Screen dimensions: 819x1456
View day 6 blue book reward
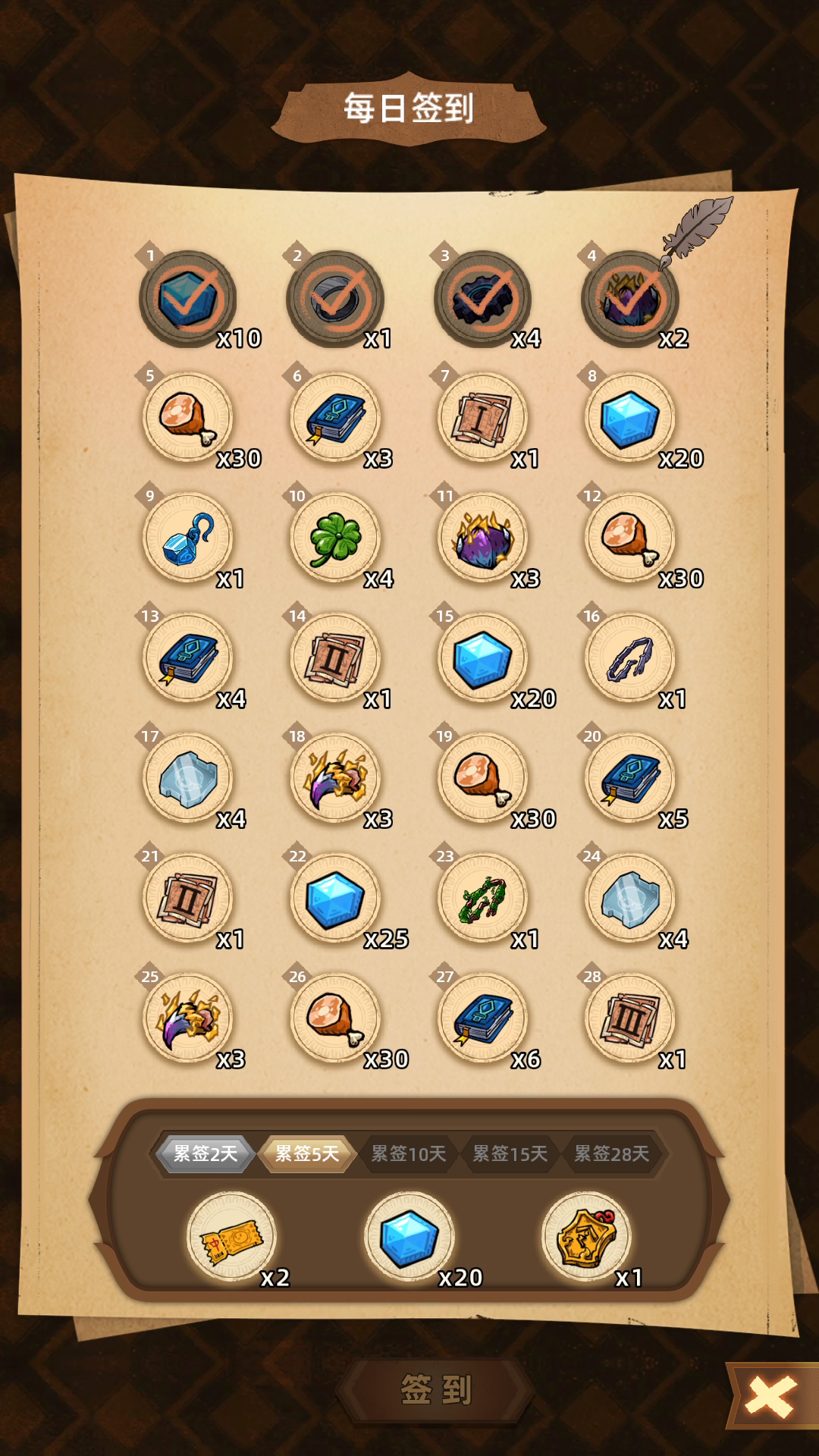click(335, 417)
